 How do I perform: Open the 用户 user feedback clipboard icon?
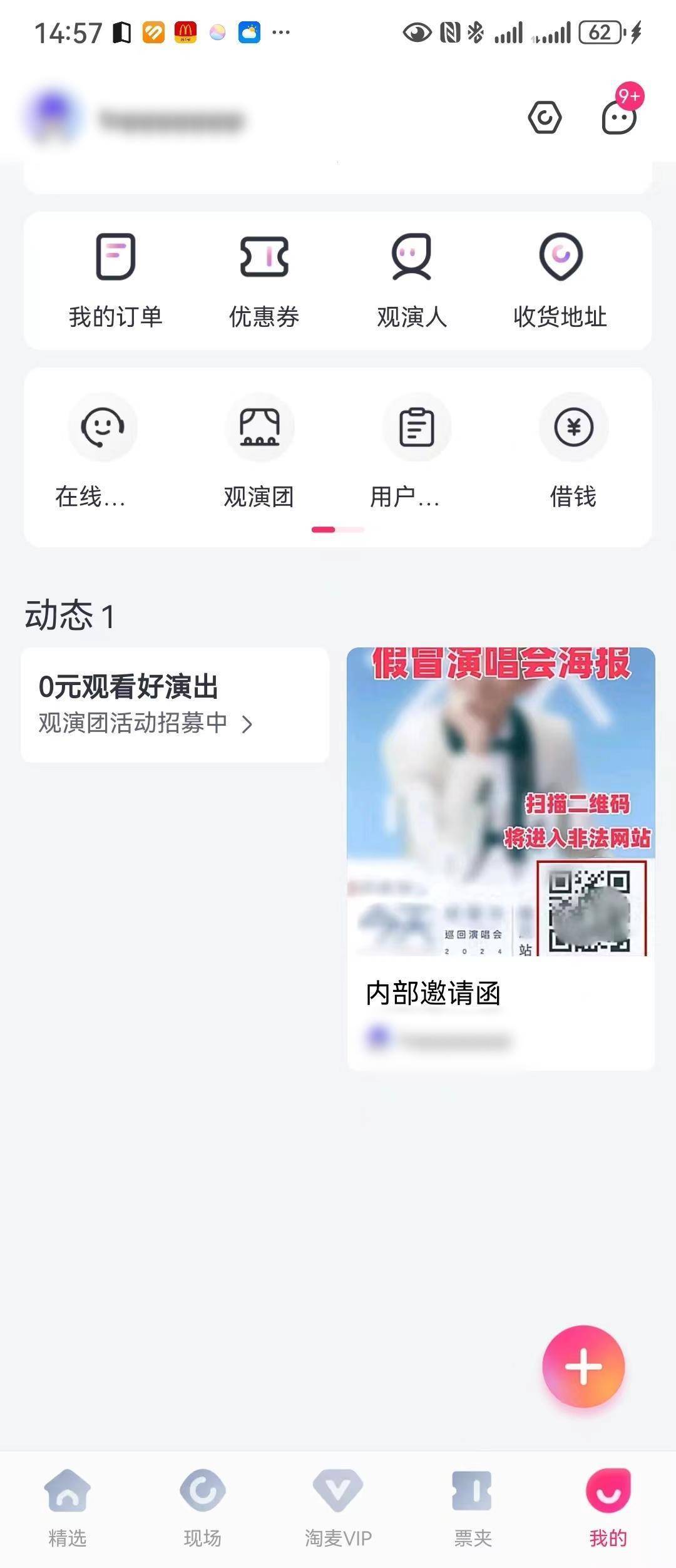416,451
